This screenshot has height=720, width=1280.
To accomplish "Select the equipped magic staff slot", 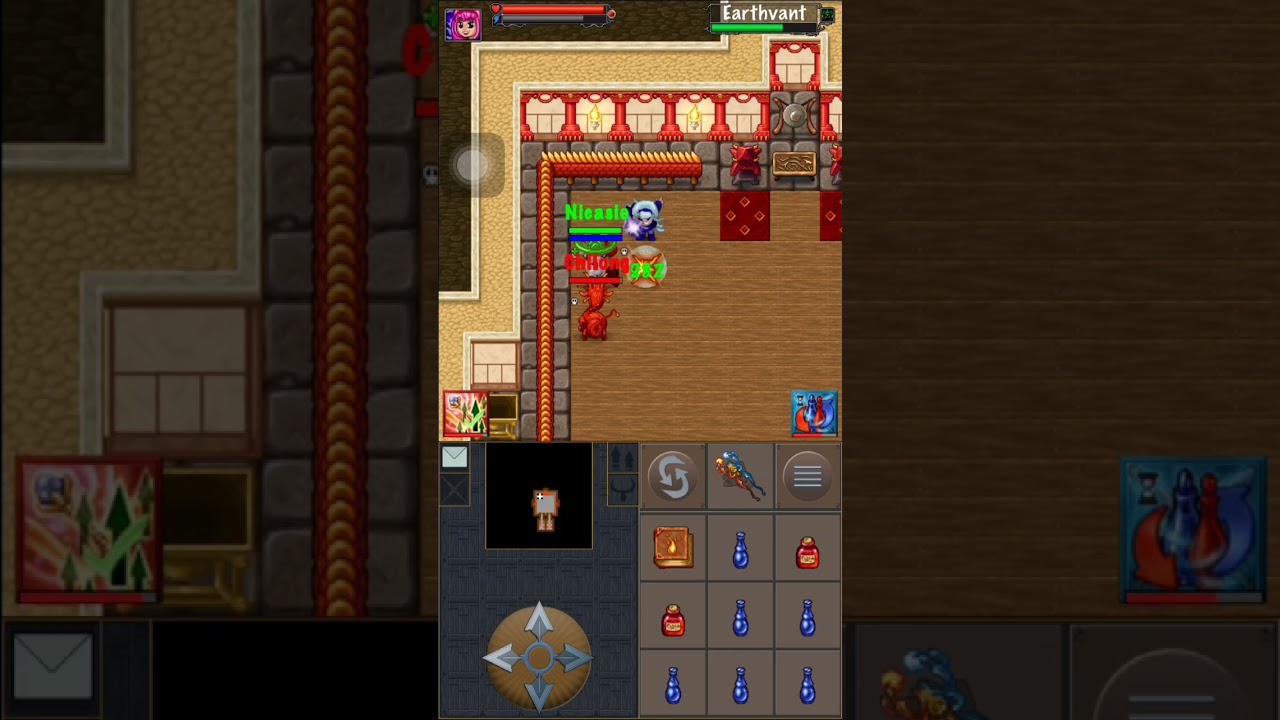I will point(740,477).
